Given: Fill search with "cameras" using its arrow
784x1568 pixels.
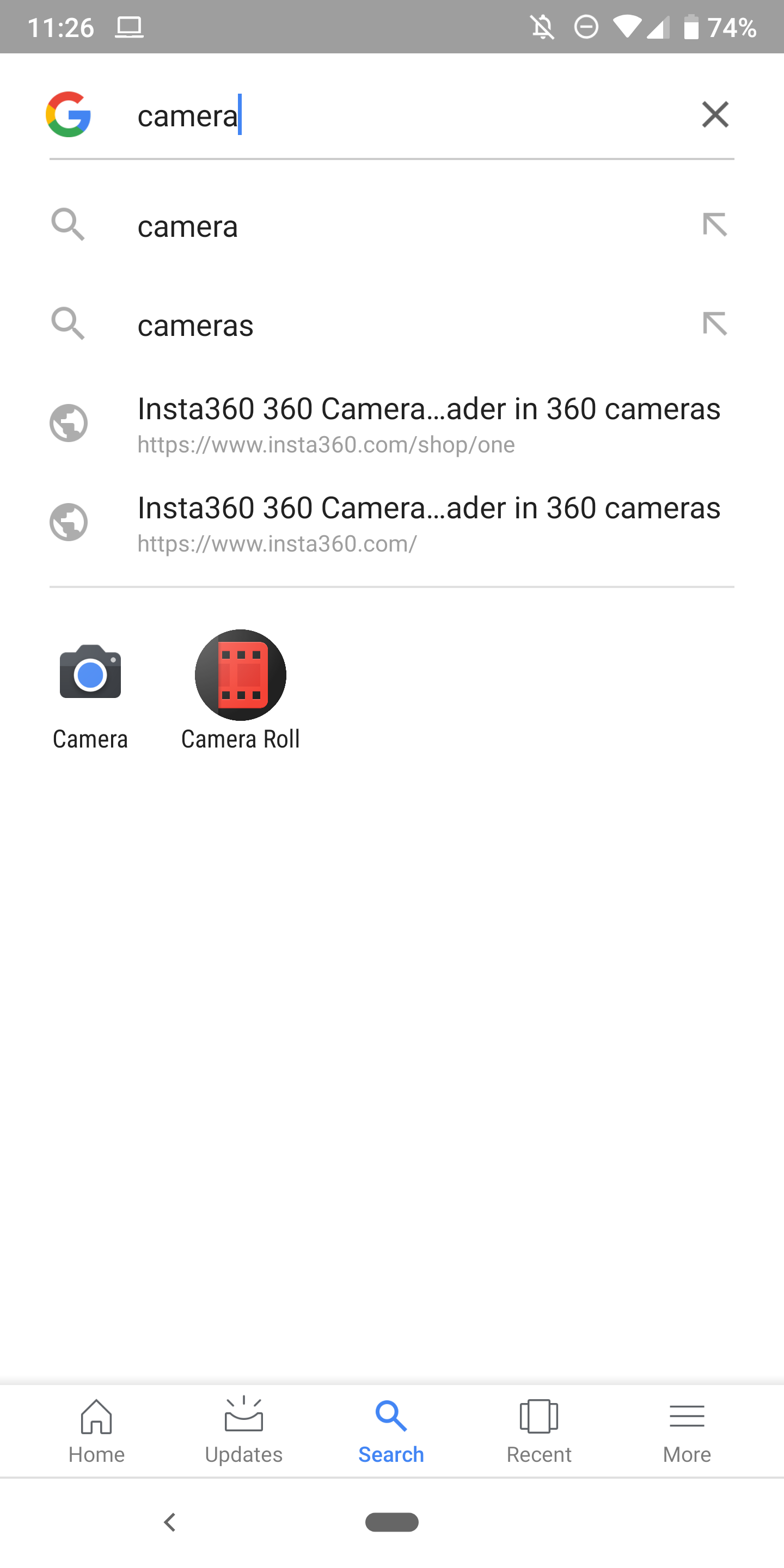Looking at the screenshot, I should pos(715,324).
